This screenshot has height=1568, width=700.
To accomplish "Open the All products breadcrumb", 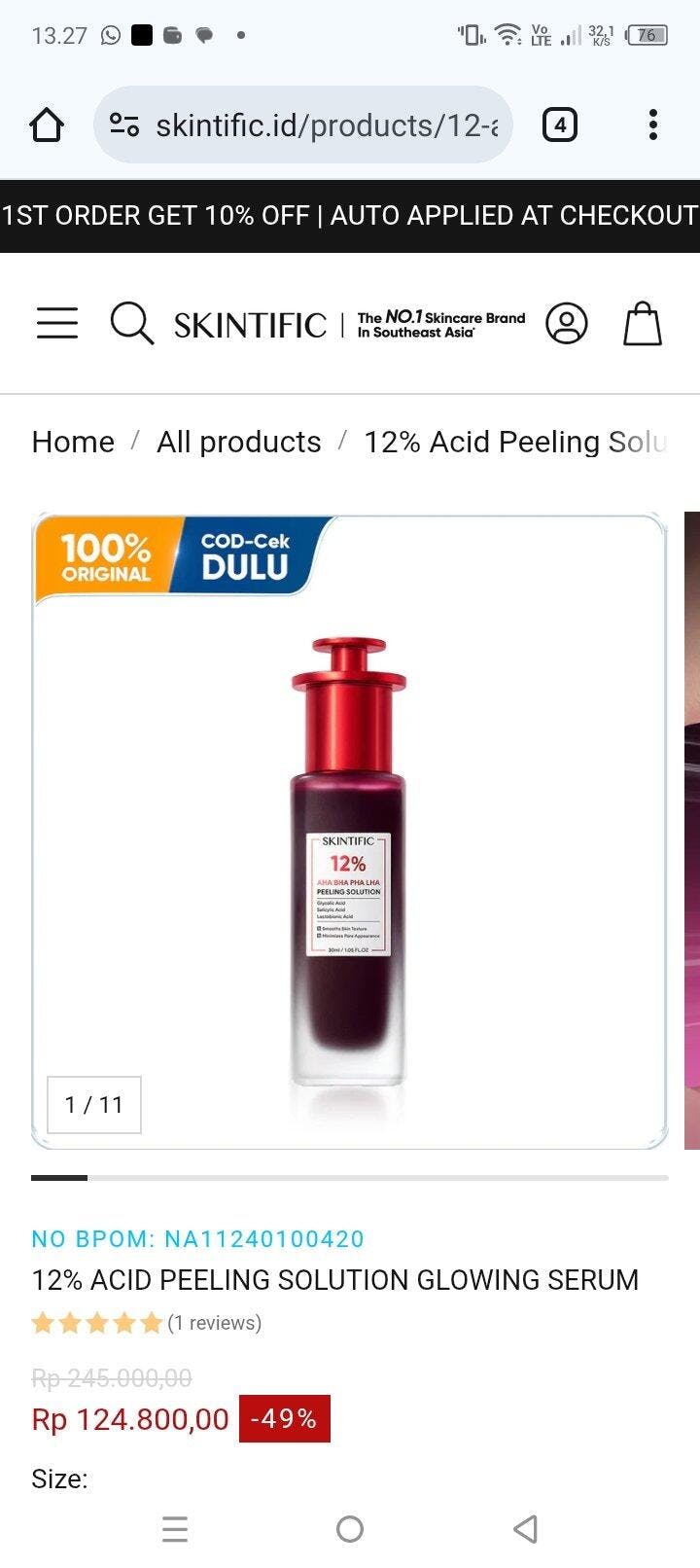I will tap(238, 442).
